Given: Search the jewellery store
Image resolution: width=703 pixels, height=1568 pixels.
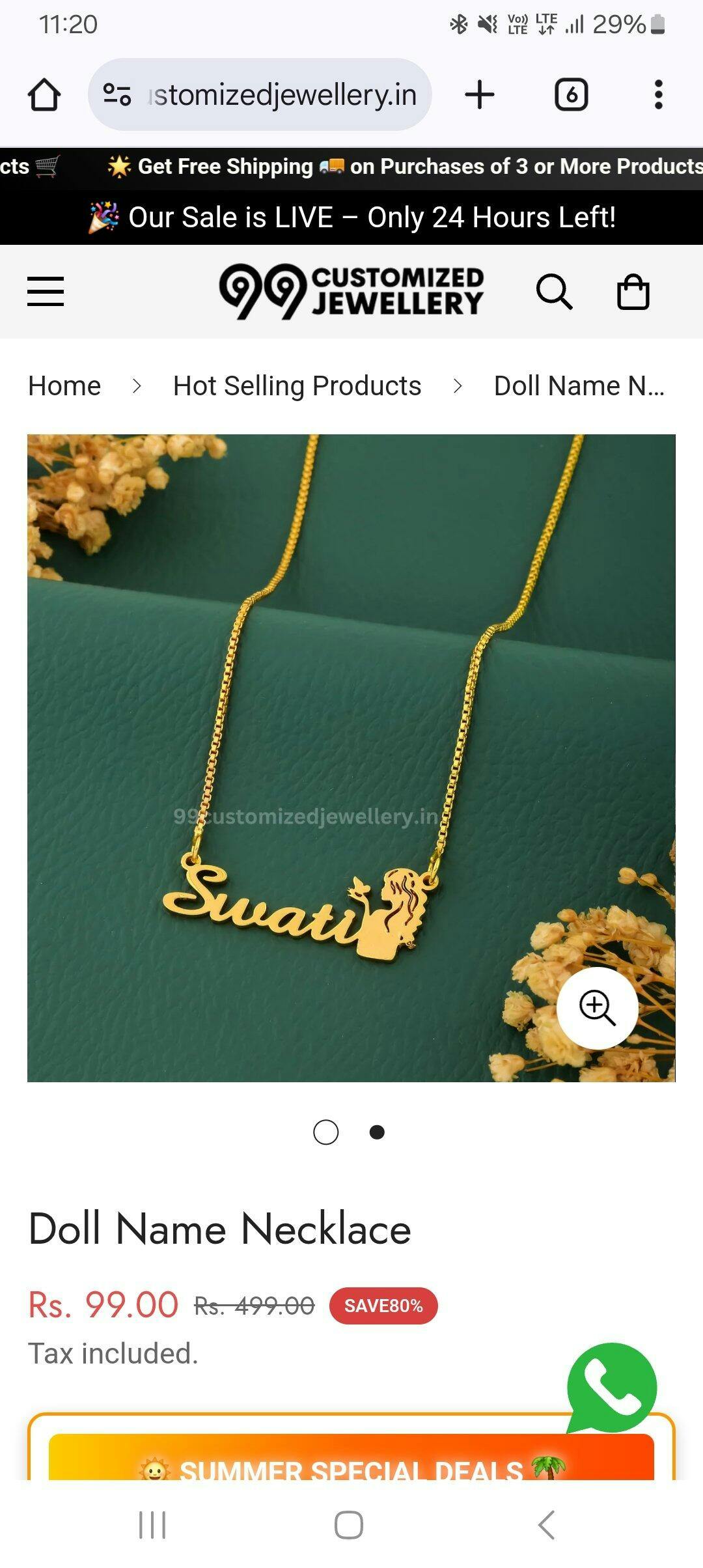Looking at the screenshot, I should point(554,291).
